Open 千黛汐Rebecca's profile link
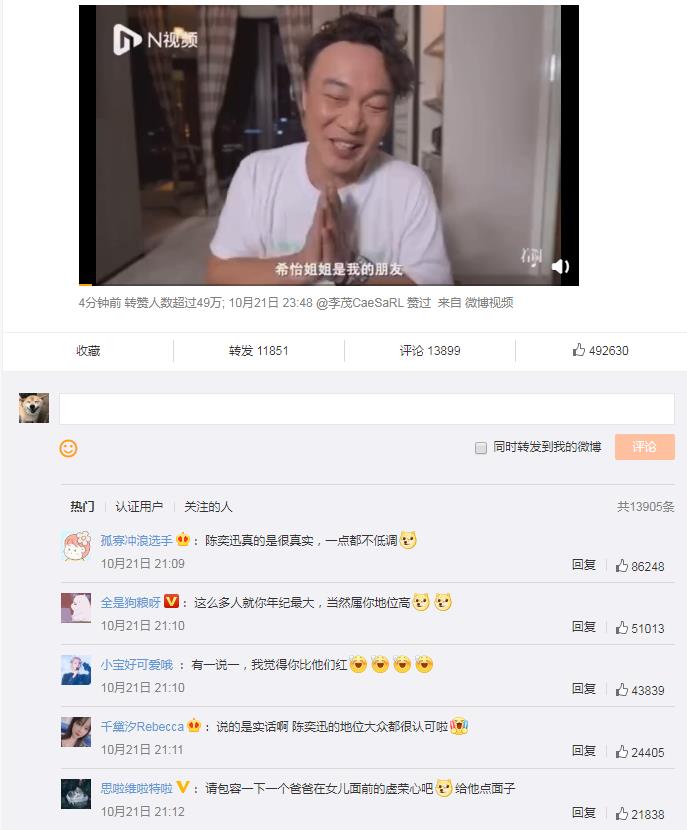Image resolution: width=687 pixels, height=830 pixels. click(142, 727)
